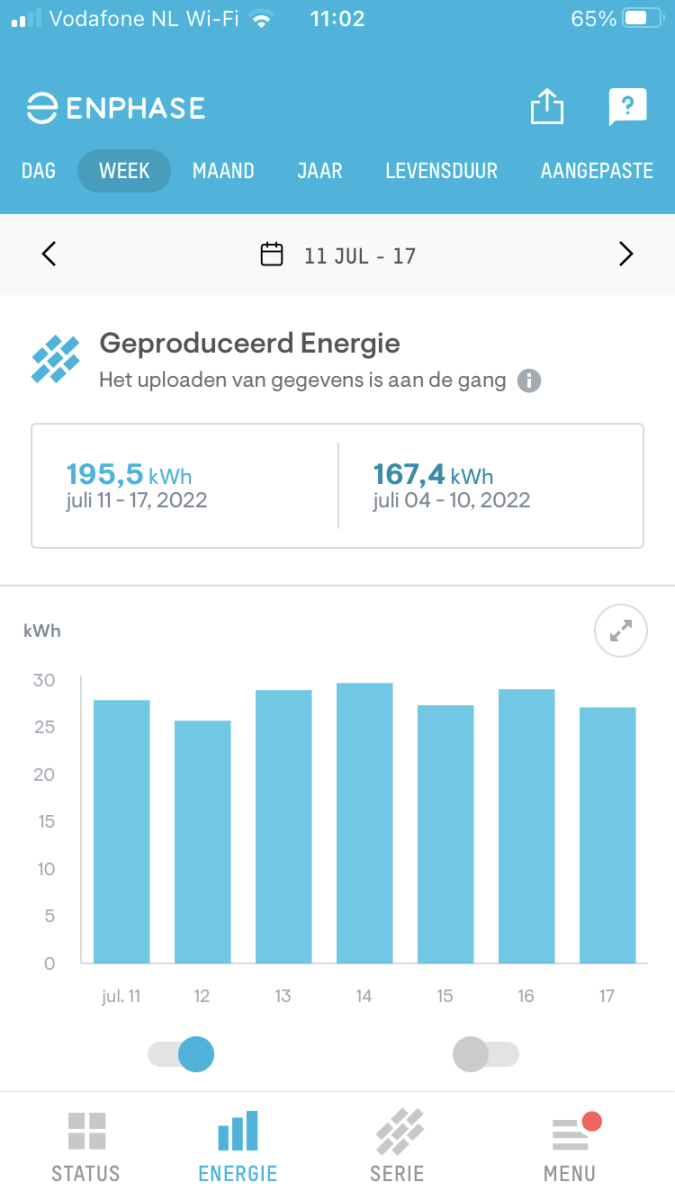Open the SERIE tab
The height and width of the screenshot is (1200, 675).
point(397,1147)
